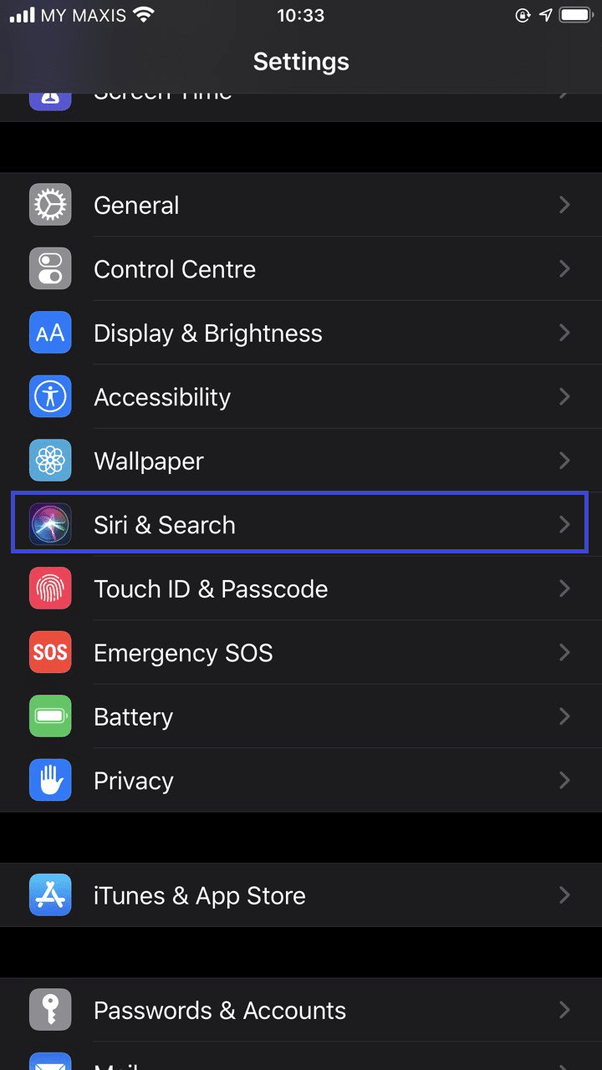This screenshot has width=602, height=1070.
Task: Open General settings
Action: coord(300,205)
